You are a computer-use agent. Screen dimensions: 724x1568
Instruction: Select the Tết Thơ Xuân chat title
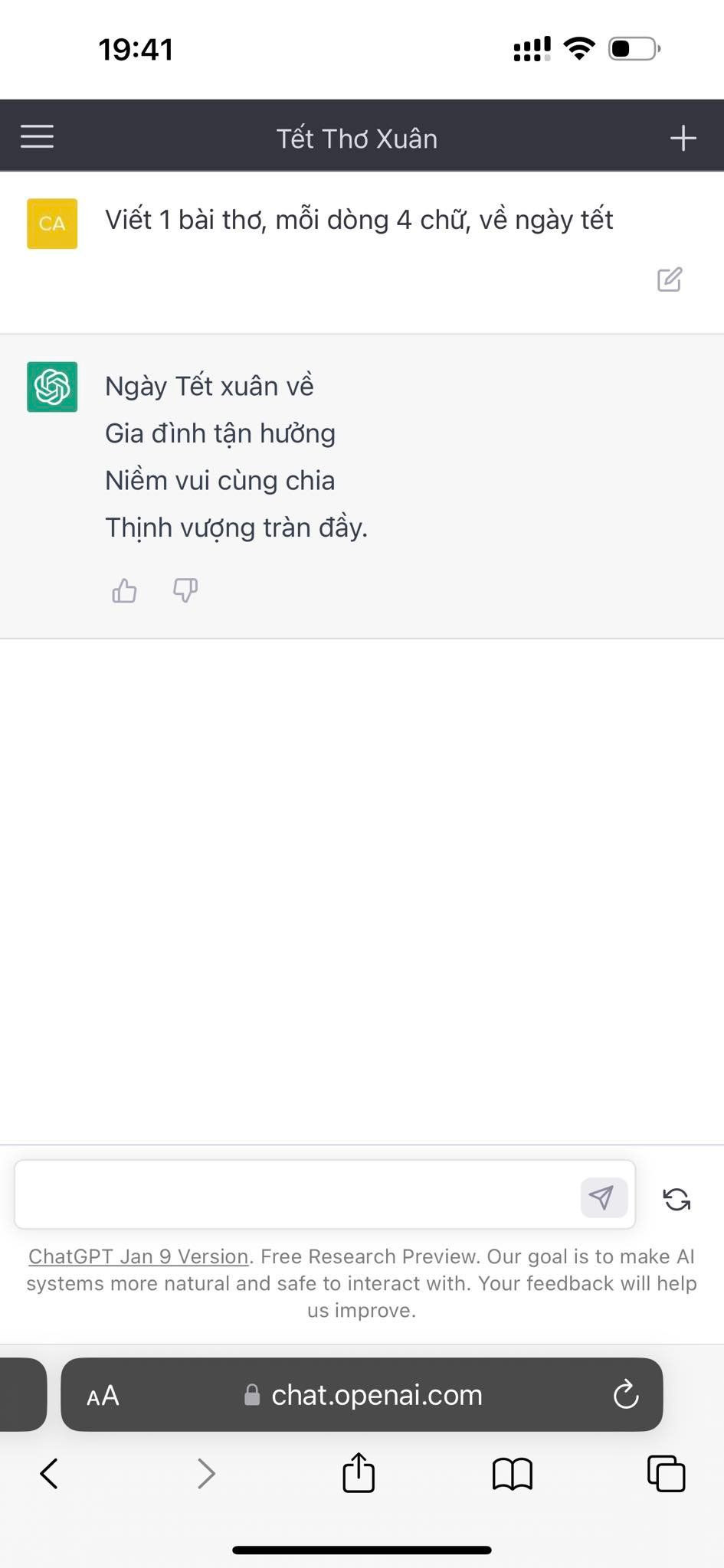(x=356, y=138)
